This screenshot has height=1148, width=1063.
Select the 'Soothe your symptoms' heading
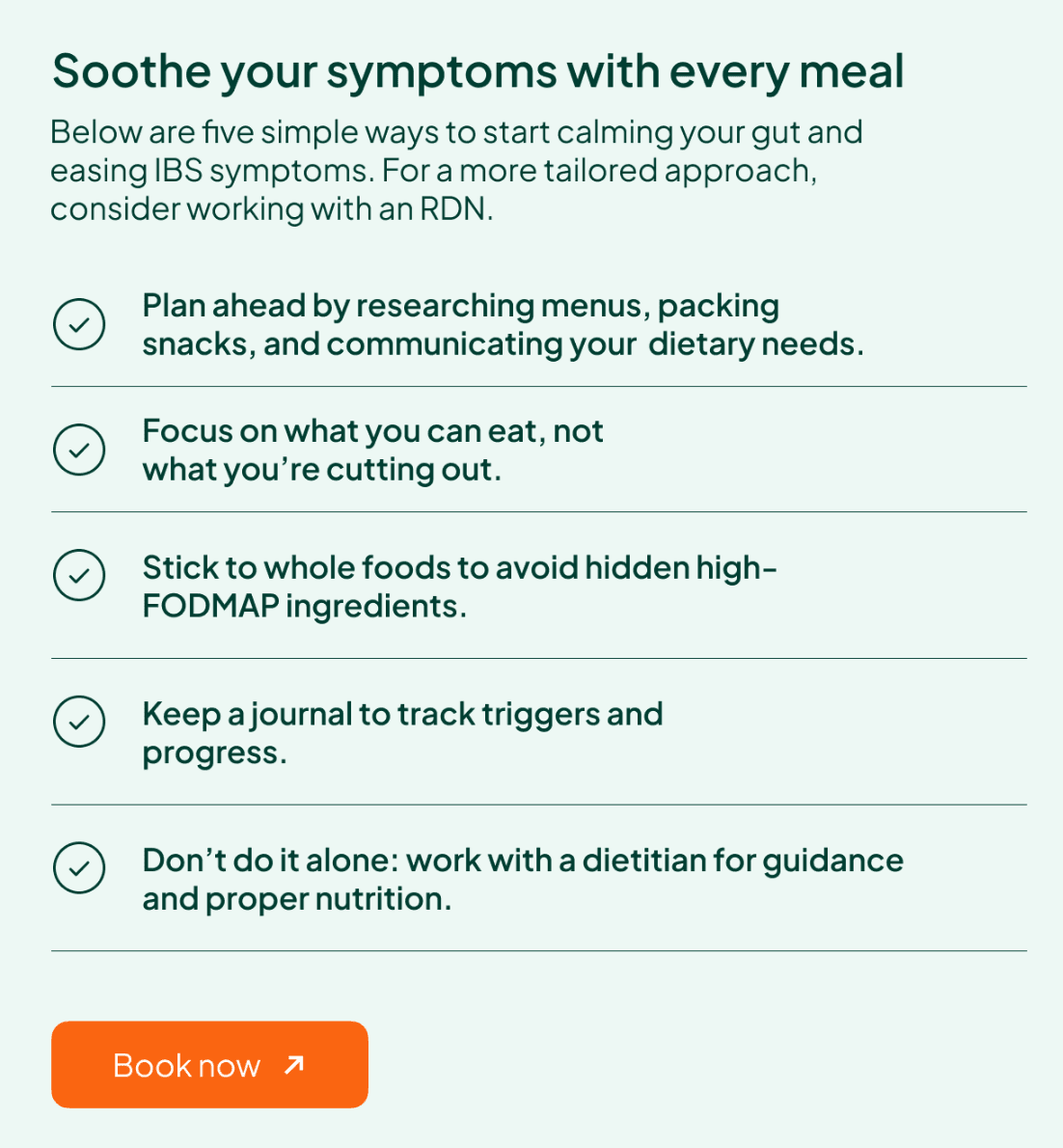tap(479, 70)
